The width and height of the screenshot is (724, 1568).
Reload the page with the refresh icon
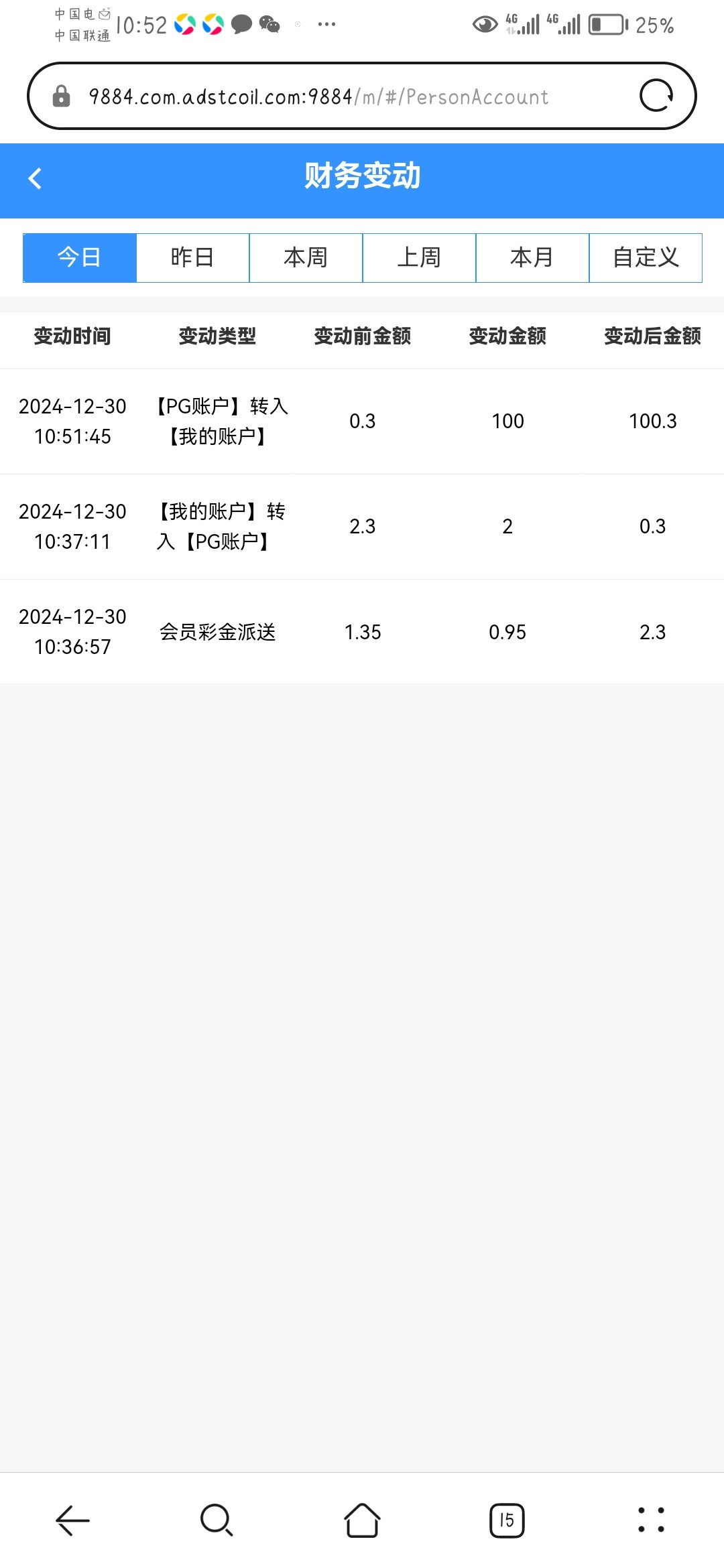656,96
